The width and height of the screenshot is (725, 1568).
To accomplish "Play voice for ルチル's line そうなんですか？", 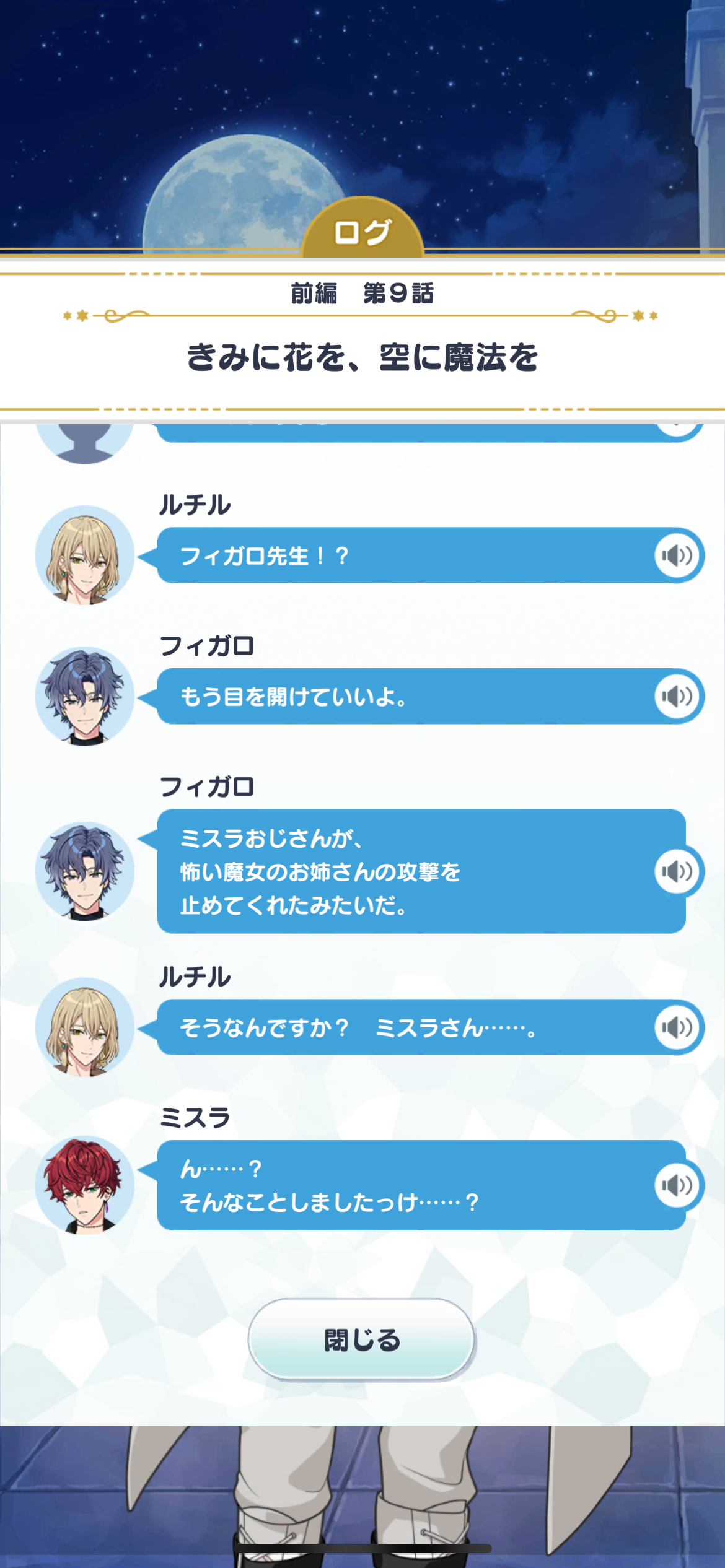I will tap(677, 1027).
